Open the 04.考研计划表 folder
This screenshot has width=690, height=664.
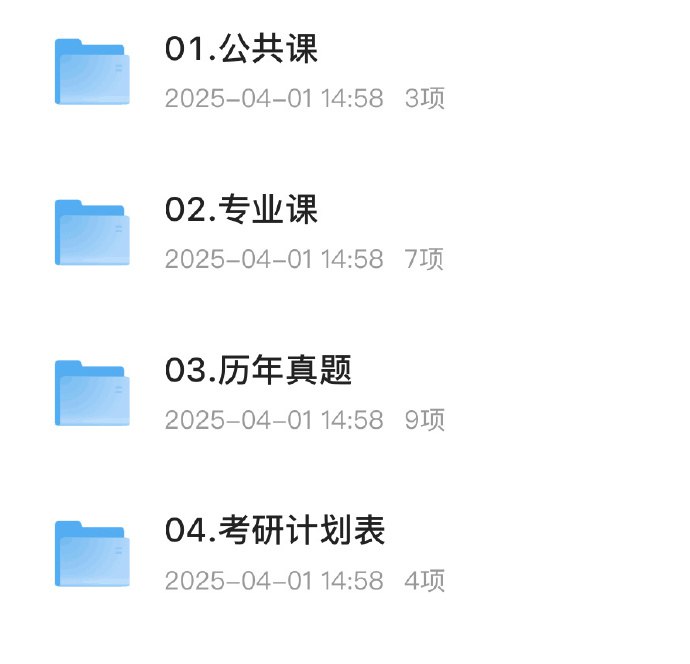(x=275, y=531)
